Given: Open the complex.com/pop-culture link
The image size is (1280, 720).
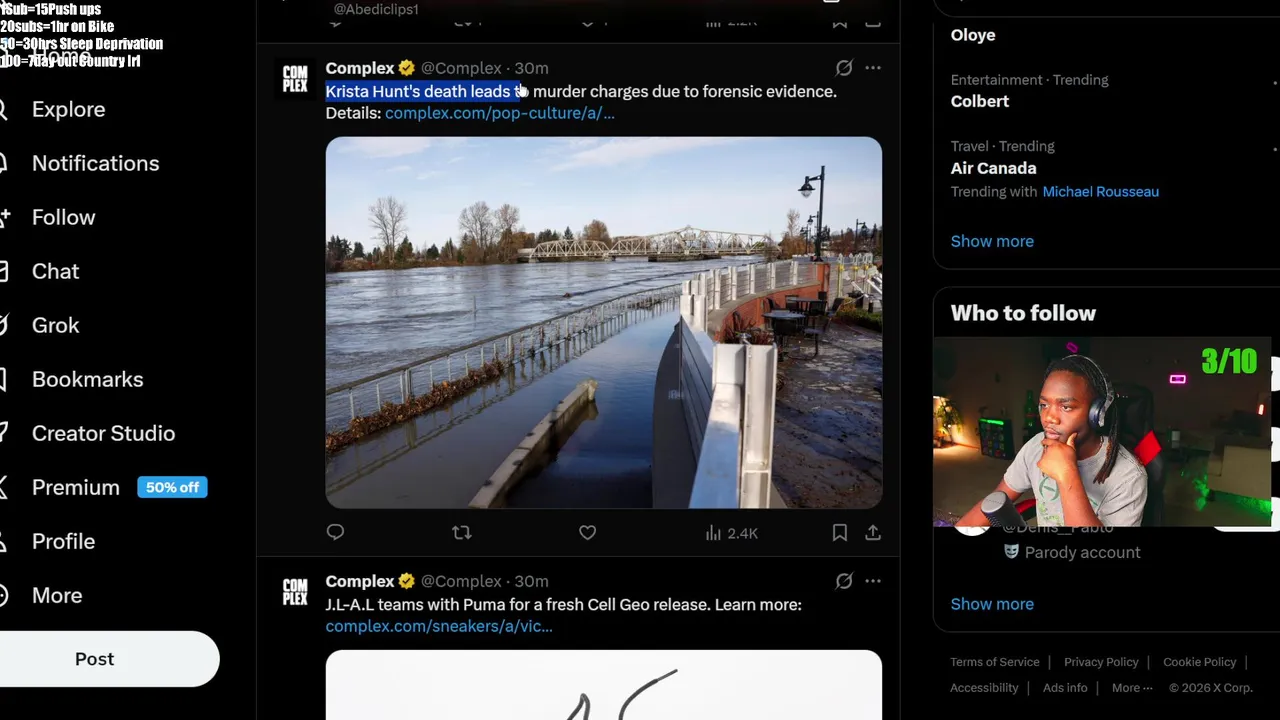Looking at the screenshot, I should click(x=499, y=113).
